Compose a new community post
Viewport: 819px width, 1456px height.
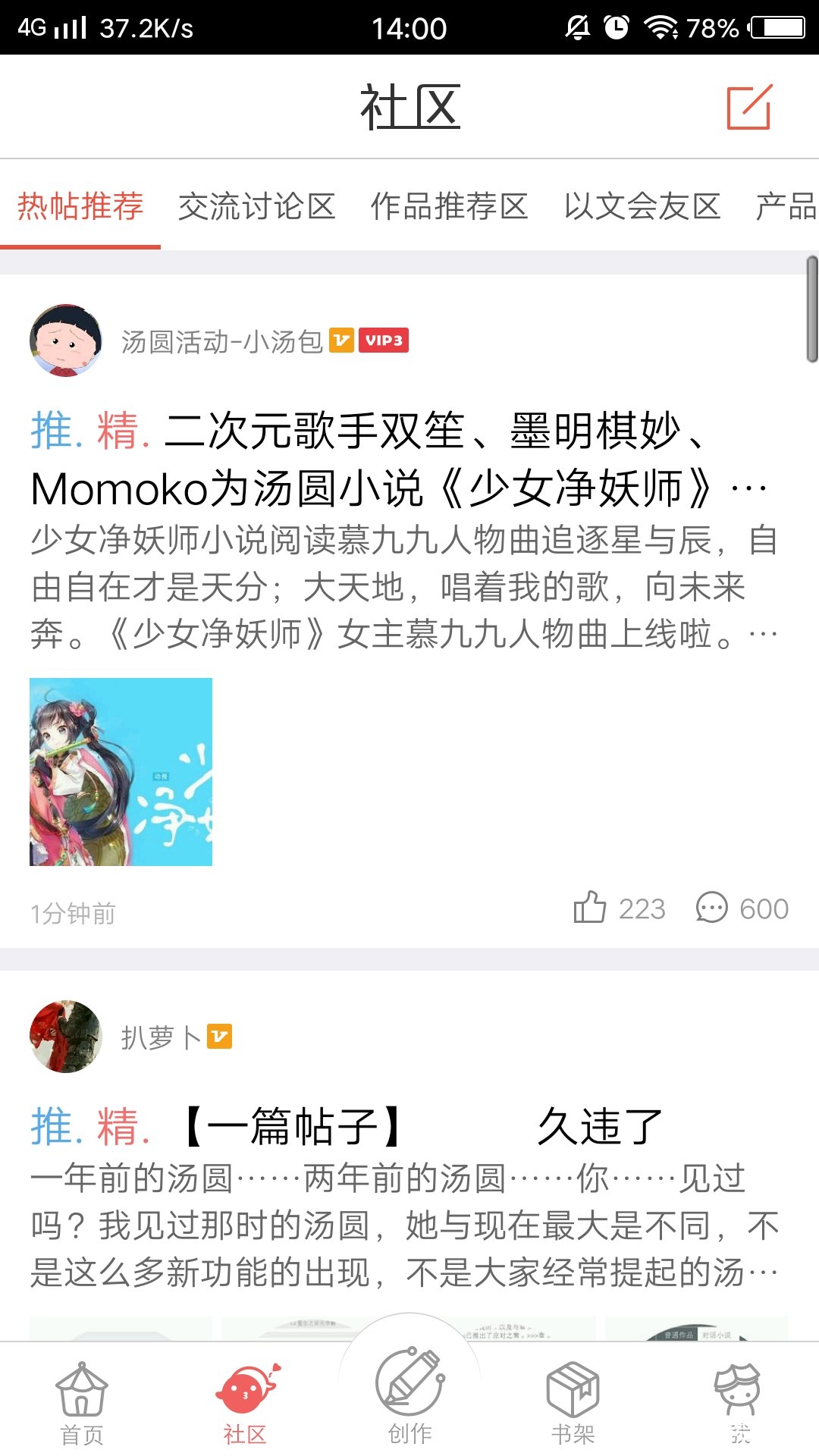[x=748, y=107]
